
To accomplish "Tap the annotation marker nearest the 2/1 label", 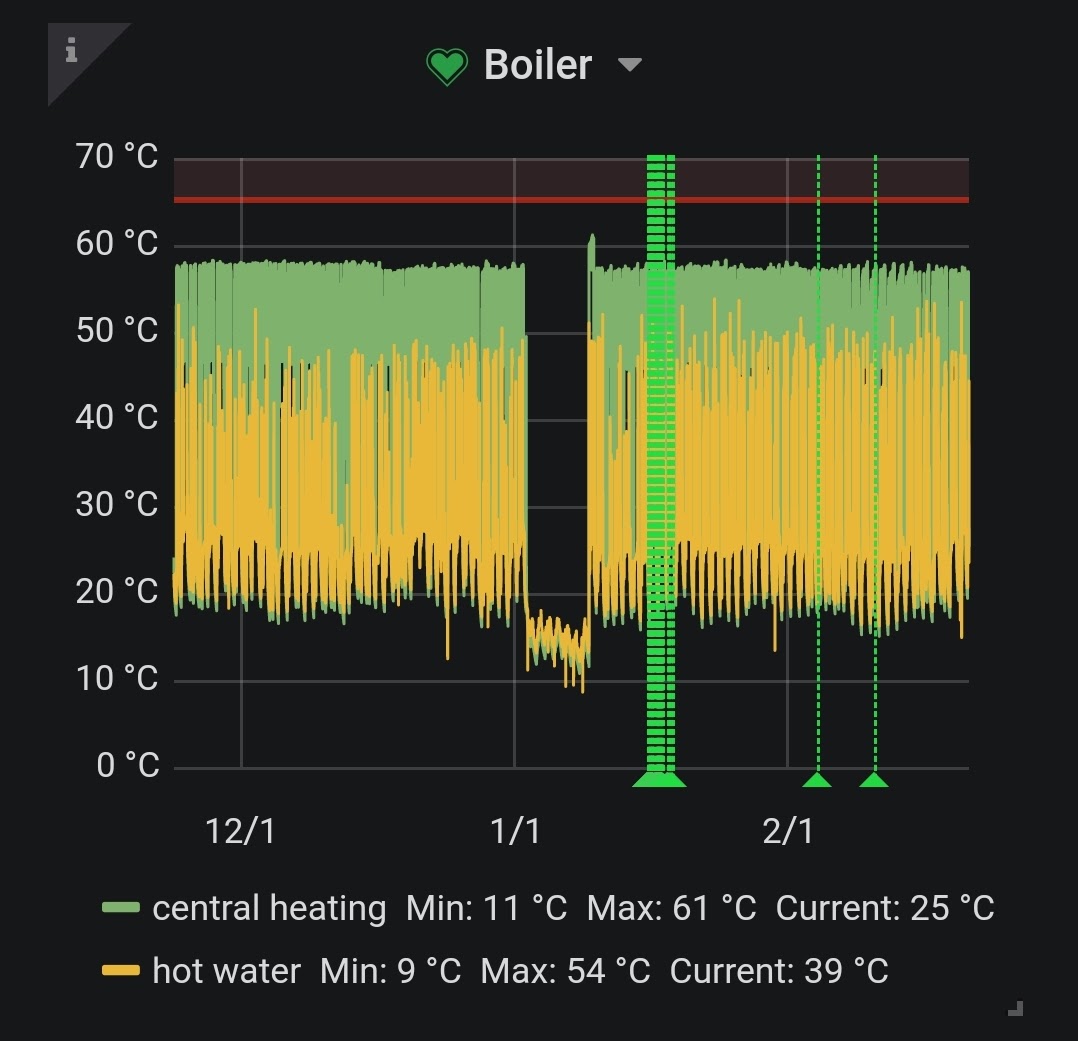I will (x=817, y=780).
